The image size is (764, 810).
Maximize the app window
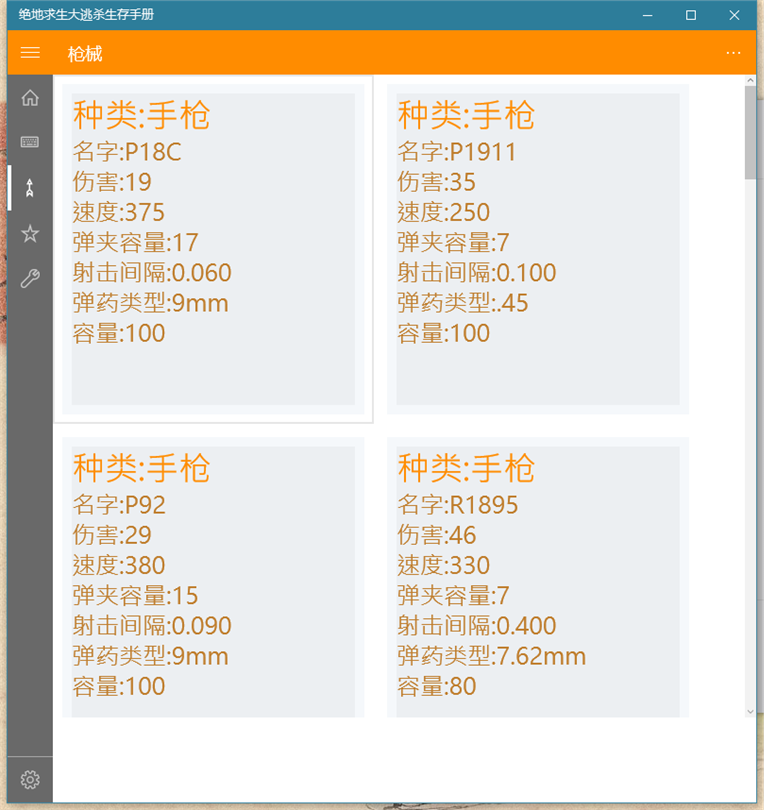(x=690, y=15)
